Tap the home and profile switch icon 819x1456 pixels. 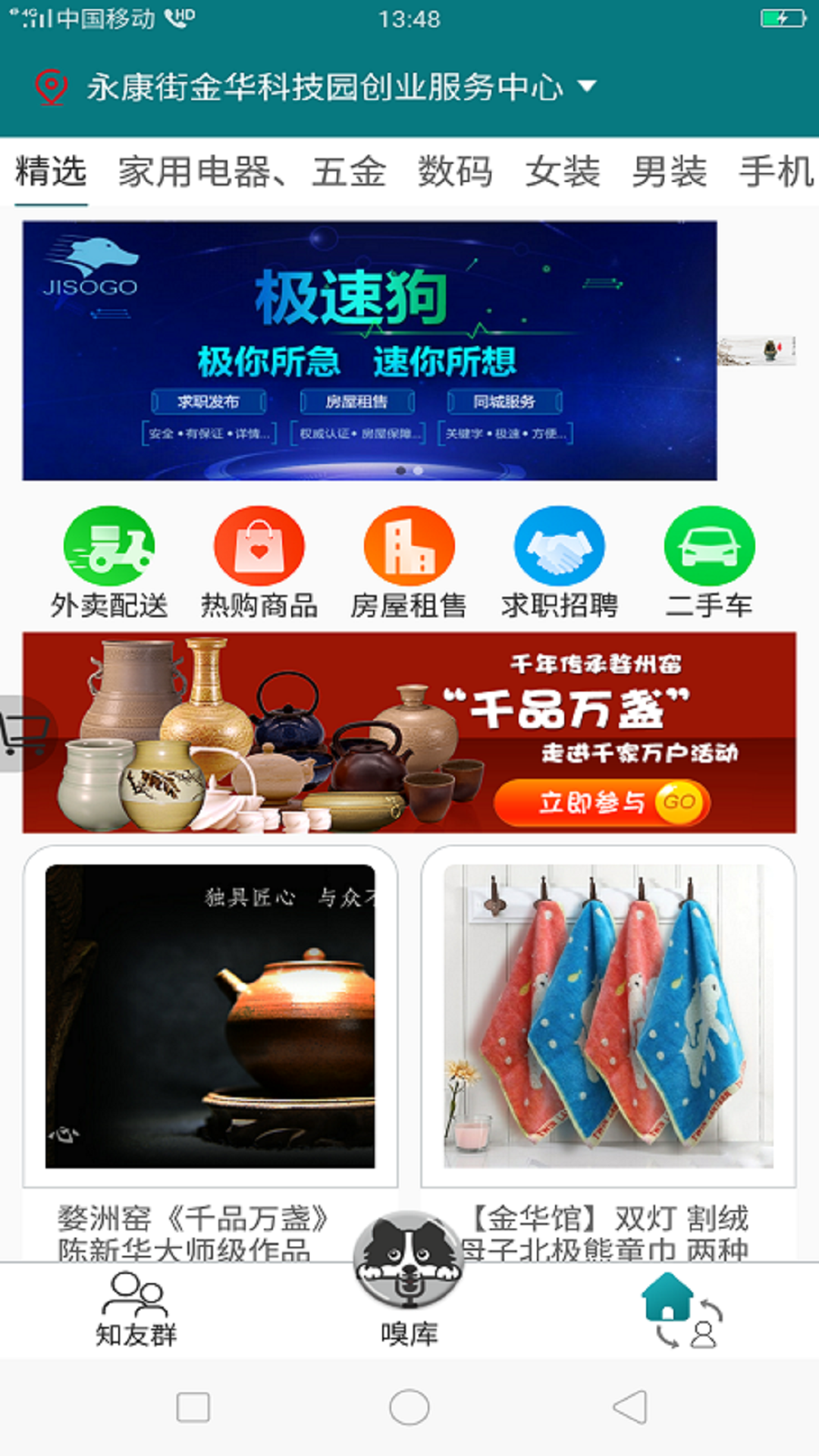[x=681, y=1310]
